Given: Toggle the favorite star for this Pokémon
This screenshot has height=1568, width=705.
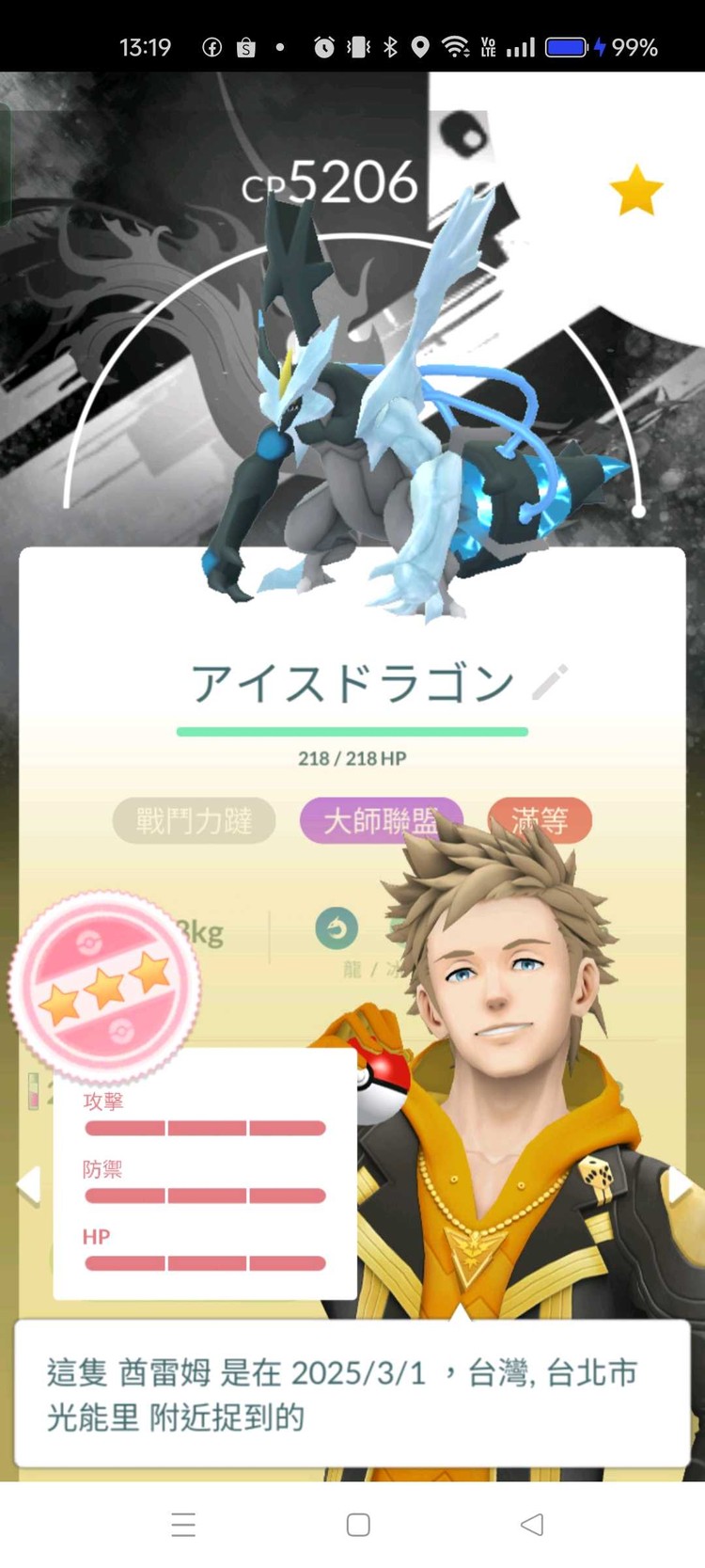Looking at the screenshot, I should click(636, 190).
